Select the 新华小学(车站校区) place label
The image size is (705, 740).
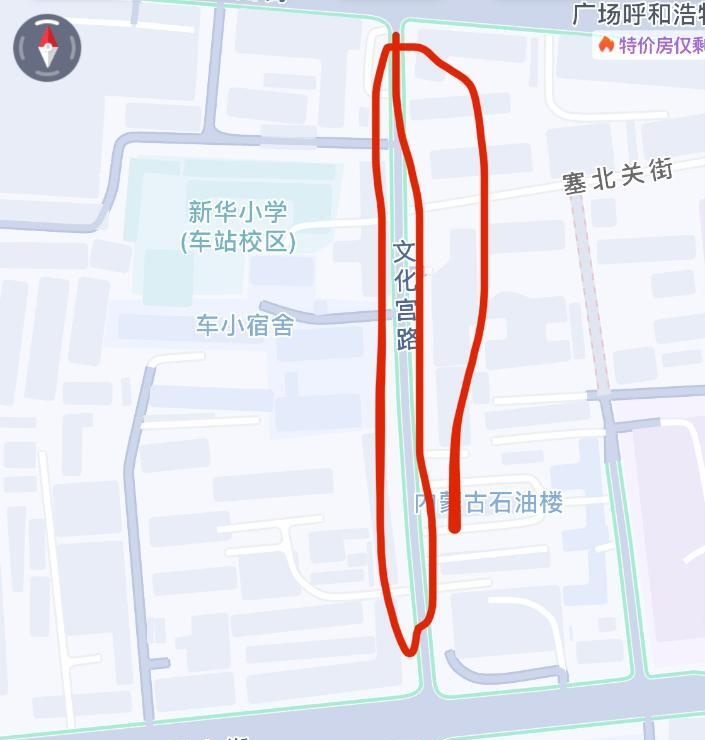pos(238,226)
